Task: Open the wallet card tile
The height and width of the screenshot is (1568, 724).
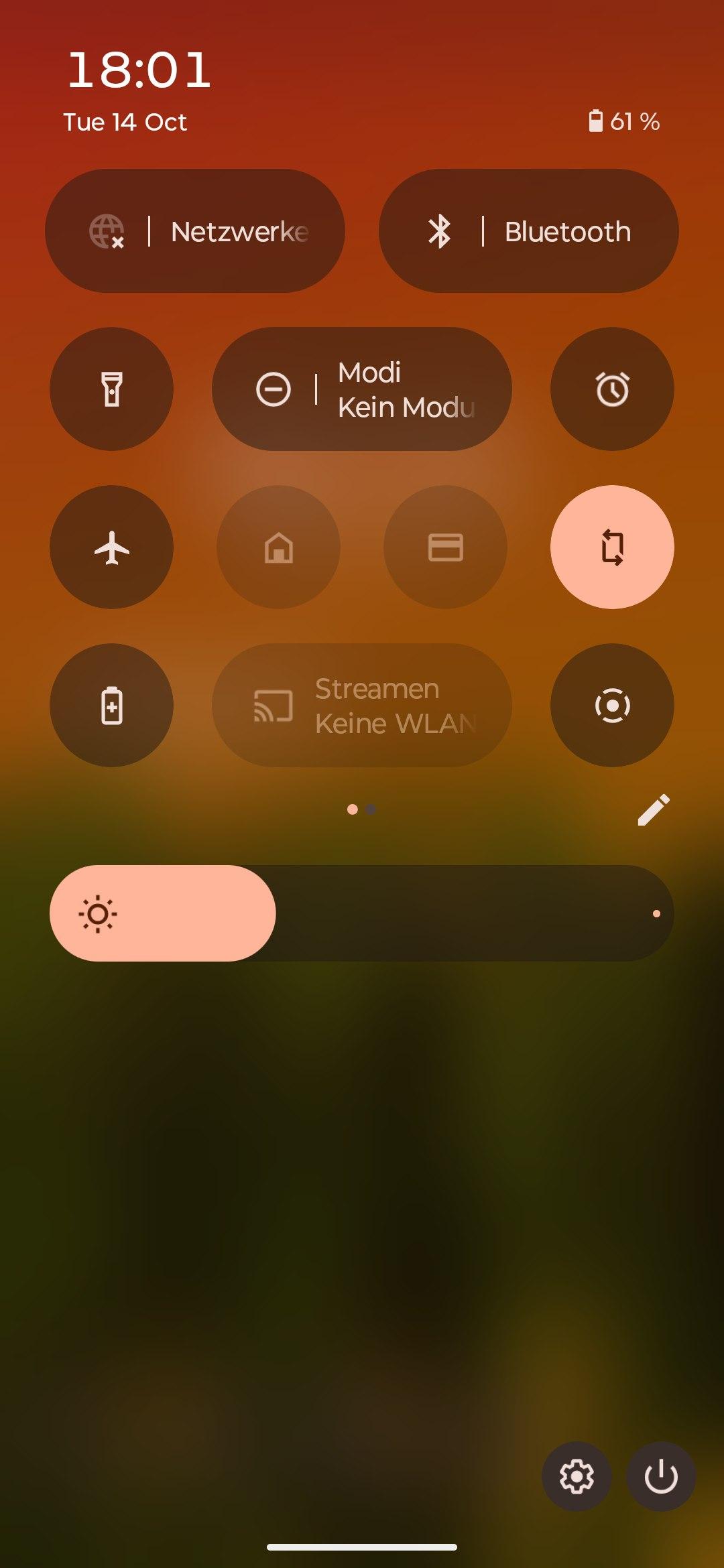Action: click(445, 547)
